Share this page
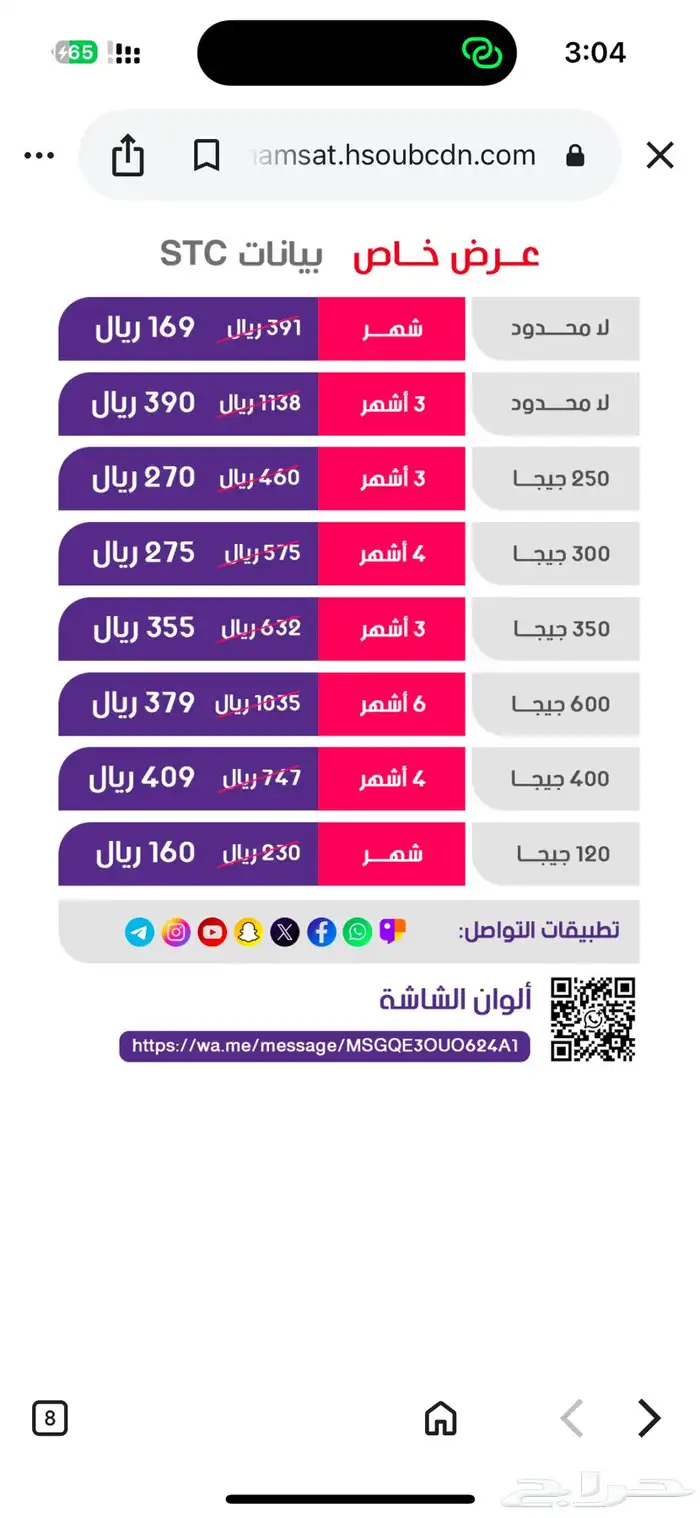The image size is (700, 1518). (x=128, y=156)
